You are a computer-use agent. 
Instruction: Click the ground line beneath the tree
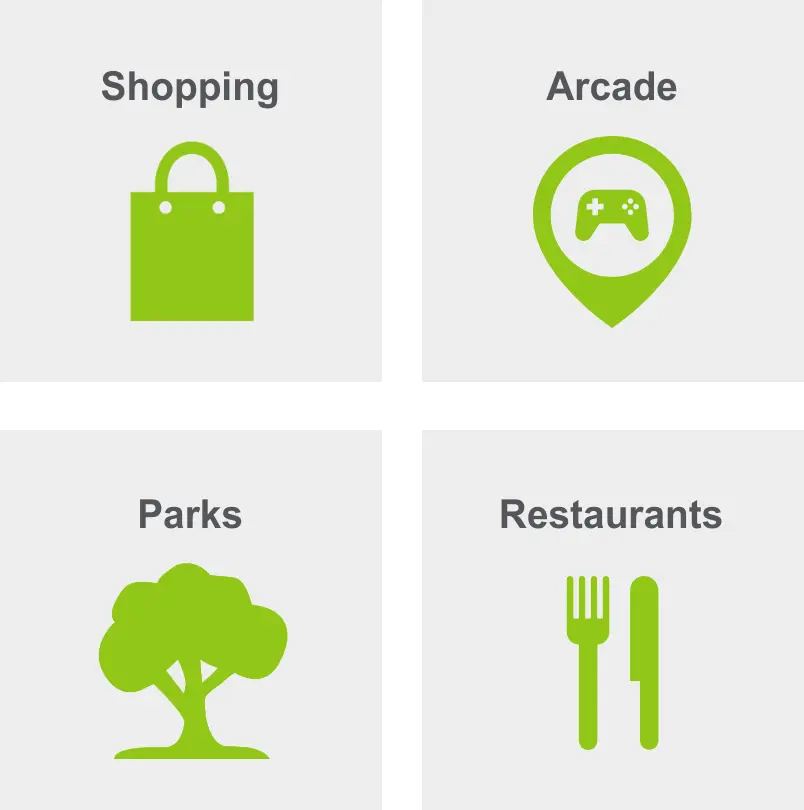pos(190,757)
